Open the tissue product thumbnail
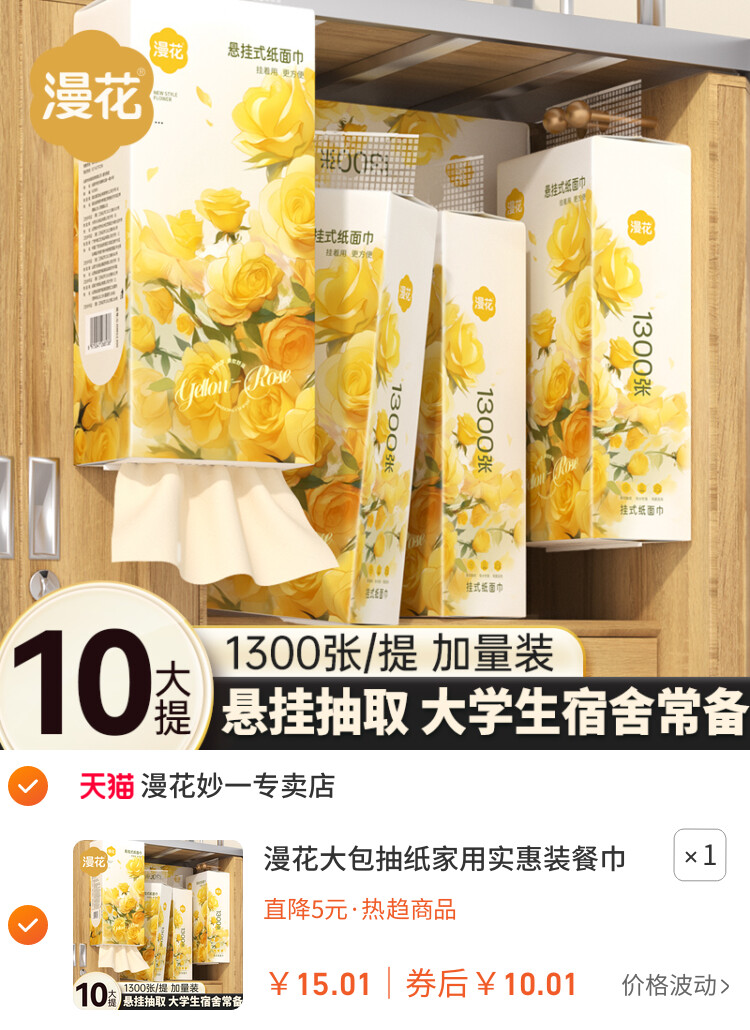Image resolution: width=750 pixels, height=1030 pixels. [158, 925]
